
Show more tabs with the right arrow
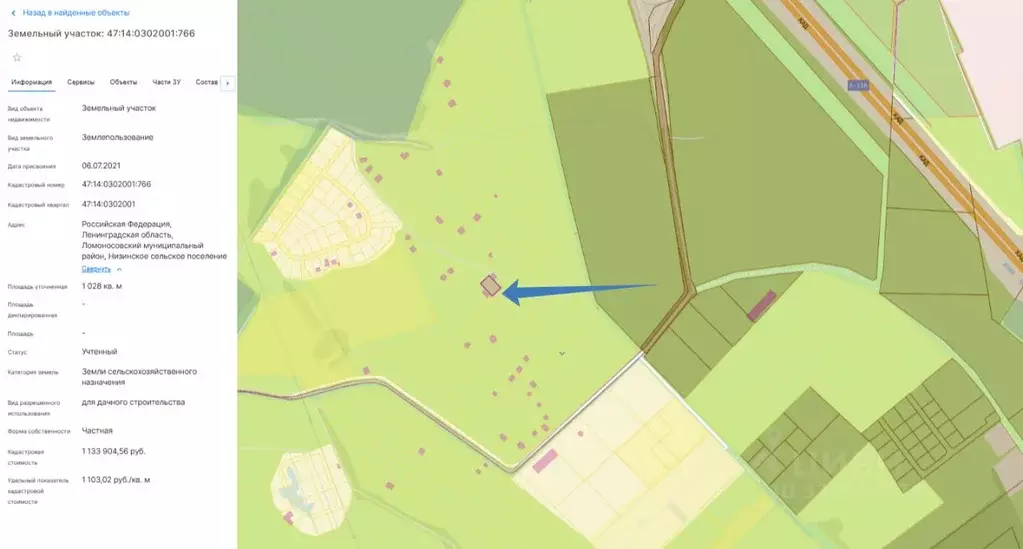point(228,82)
